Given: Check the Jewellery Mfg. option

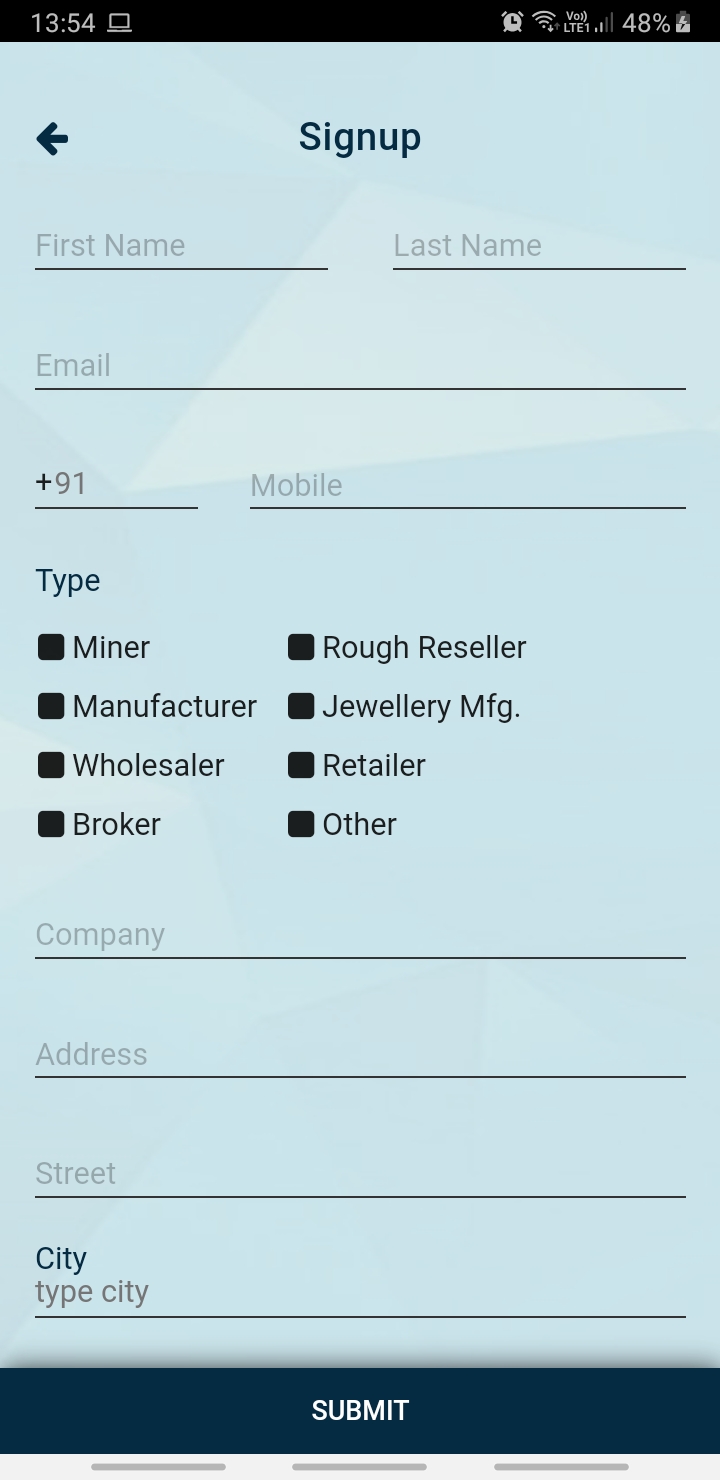Looking at the screenshot, I should pos(301,706).
